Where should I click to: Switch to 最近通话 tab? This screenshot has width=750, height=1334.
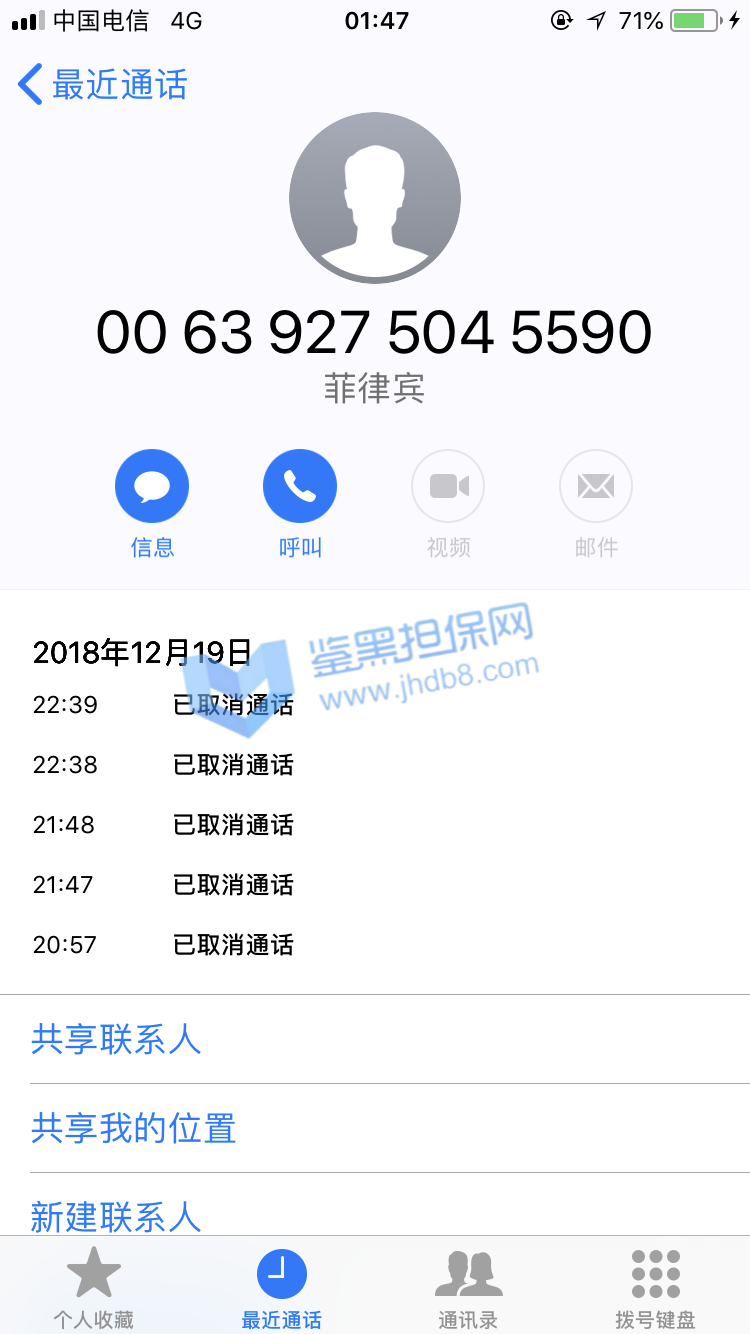coord(281,1288)
